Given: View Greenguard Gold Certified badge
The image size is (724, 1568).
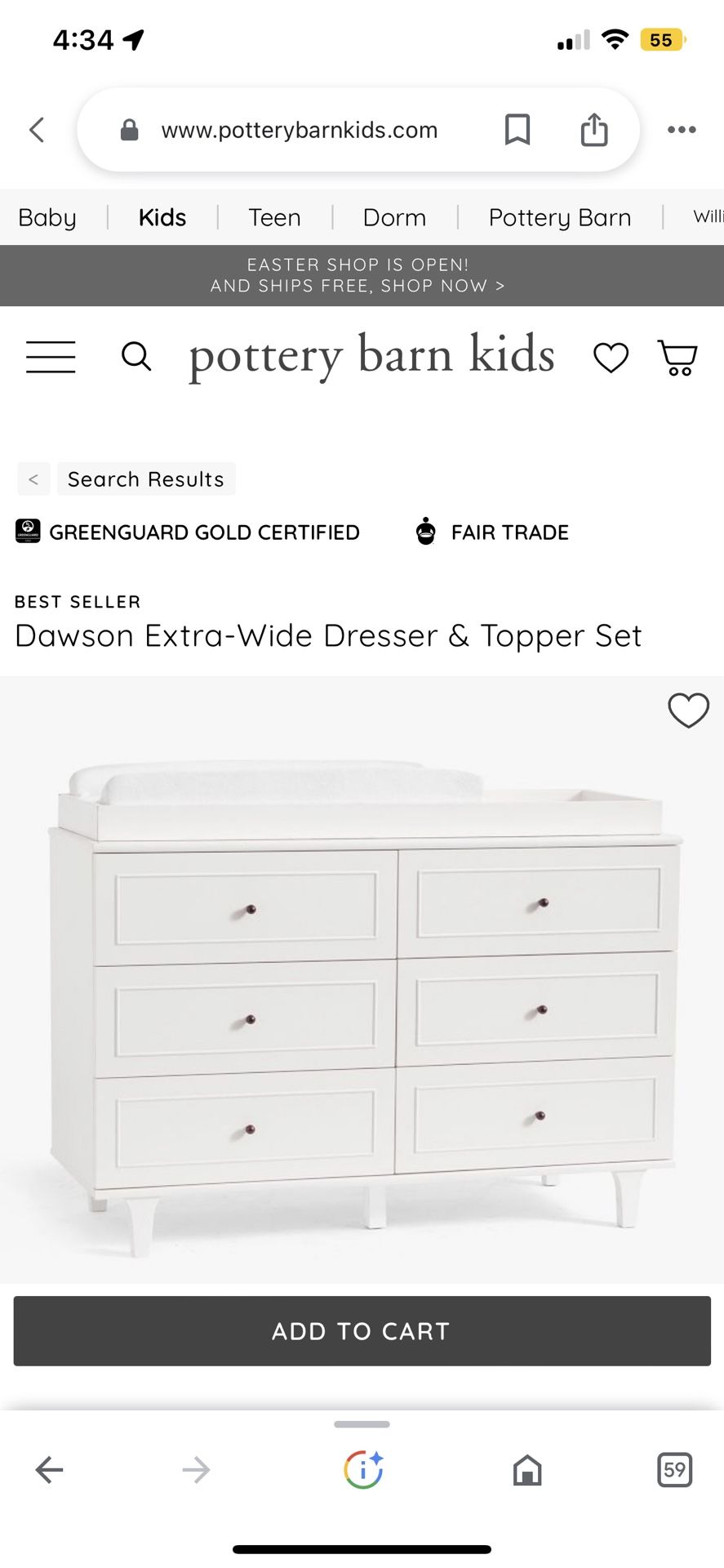Looking at the screenshot, I should click(x=27, y=531).
